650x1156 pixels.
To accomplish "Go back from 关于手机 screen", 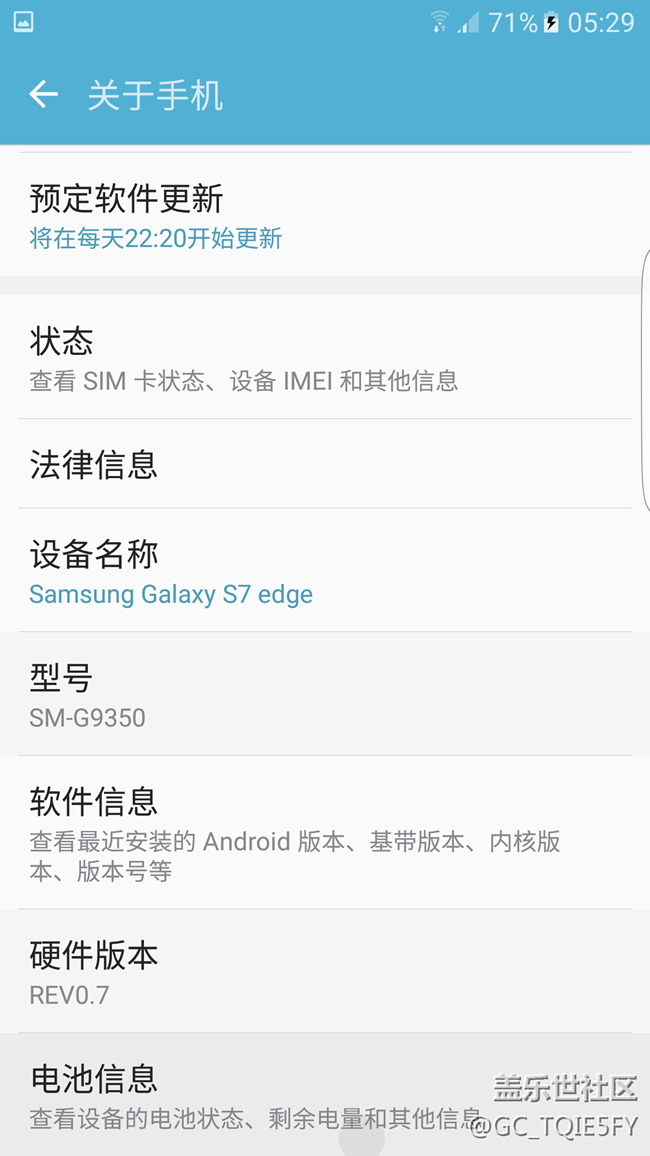I will click(x=43, y=95).
